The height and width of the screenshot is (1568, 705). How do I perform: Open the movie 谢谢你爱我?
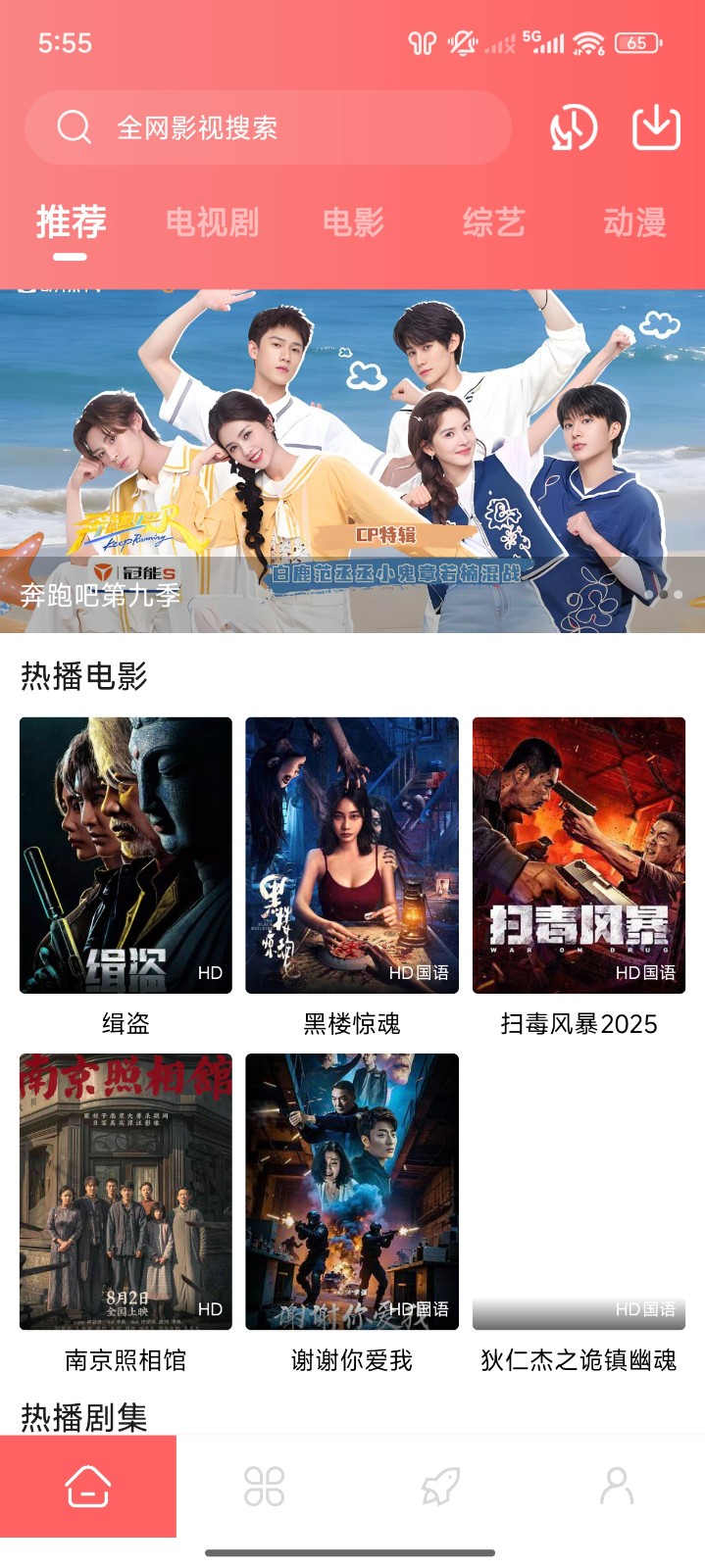(x=352, y=1192)
